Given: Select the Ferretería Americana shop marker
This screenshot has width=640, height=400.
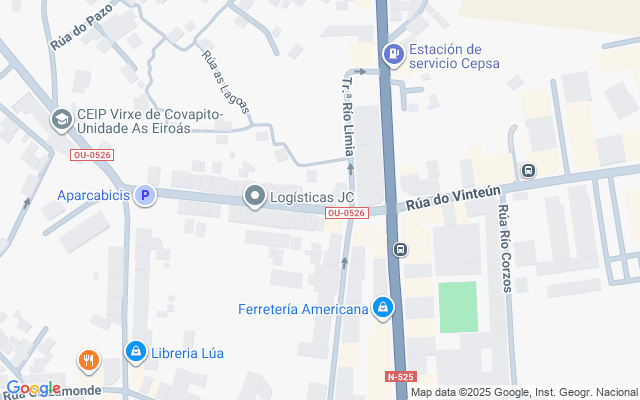Looking at the screenshot, I should coord(383,308).
